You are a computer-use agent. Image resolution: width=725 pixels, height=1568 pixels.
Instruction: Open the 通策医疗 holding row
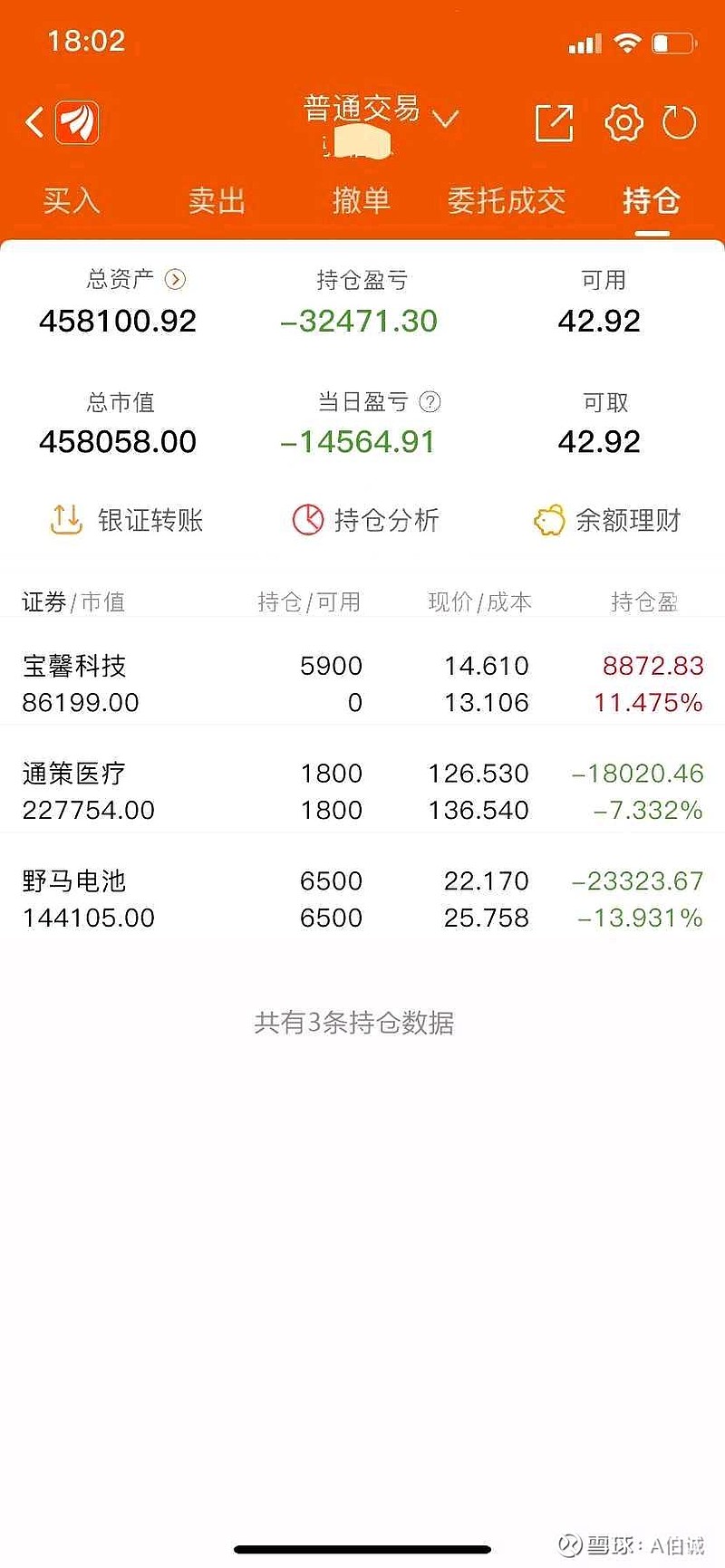coord(362,792)
